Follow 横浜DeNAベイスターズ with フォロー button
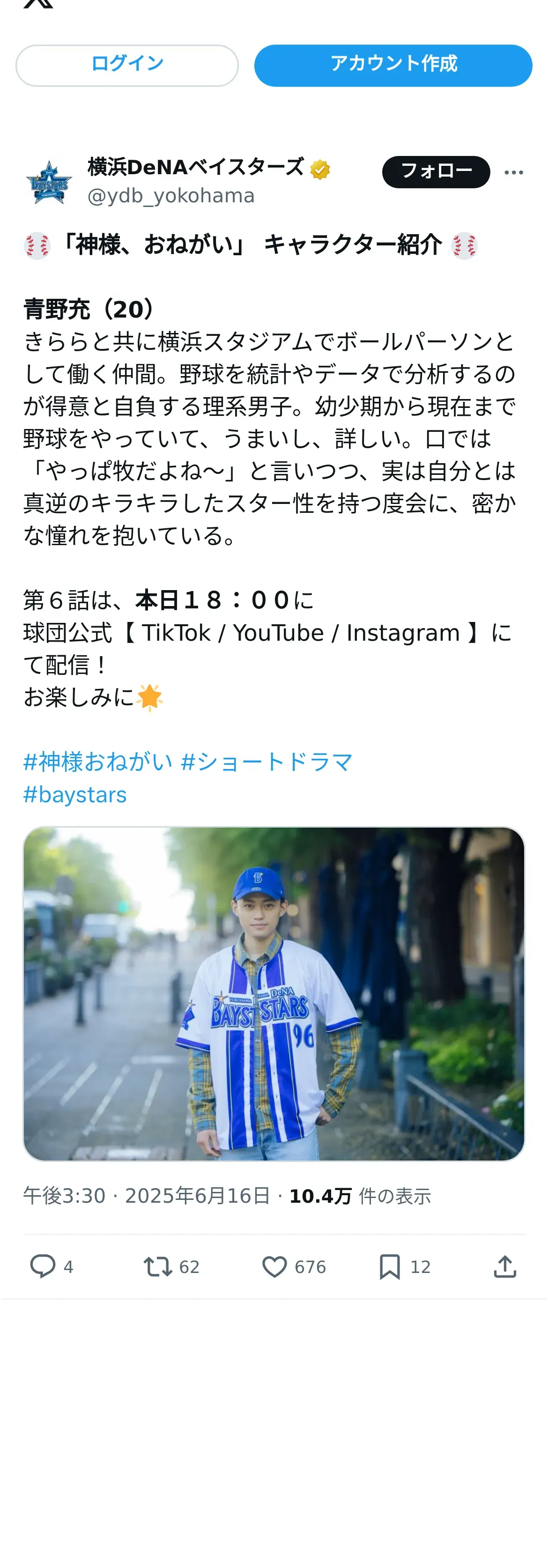The image size is (548, 1568). click(436, 172)
